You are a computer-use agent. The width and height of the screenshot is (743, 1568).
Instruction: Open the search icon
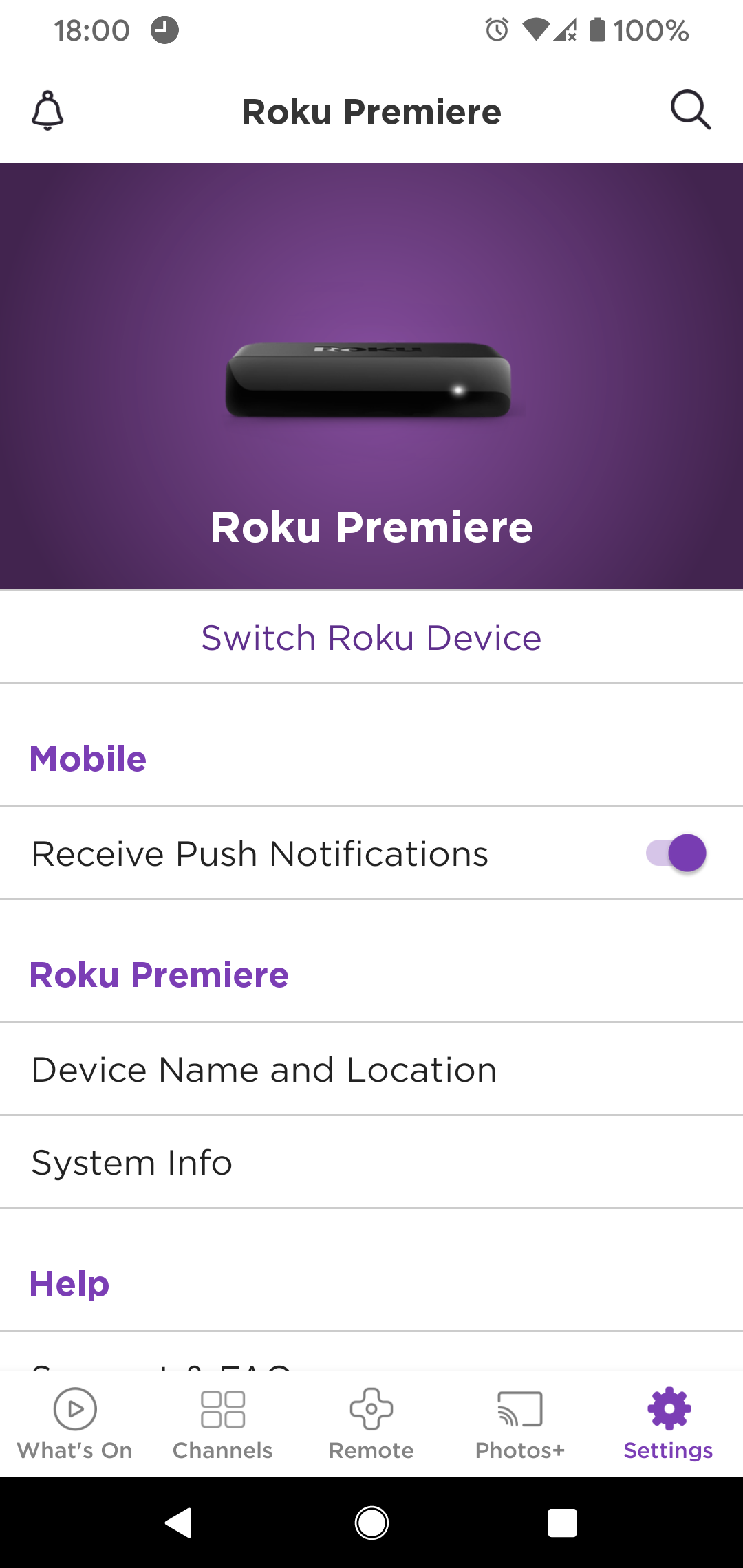(690, 110)
